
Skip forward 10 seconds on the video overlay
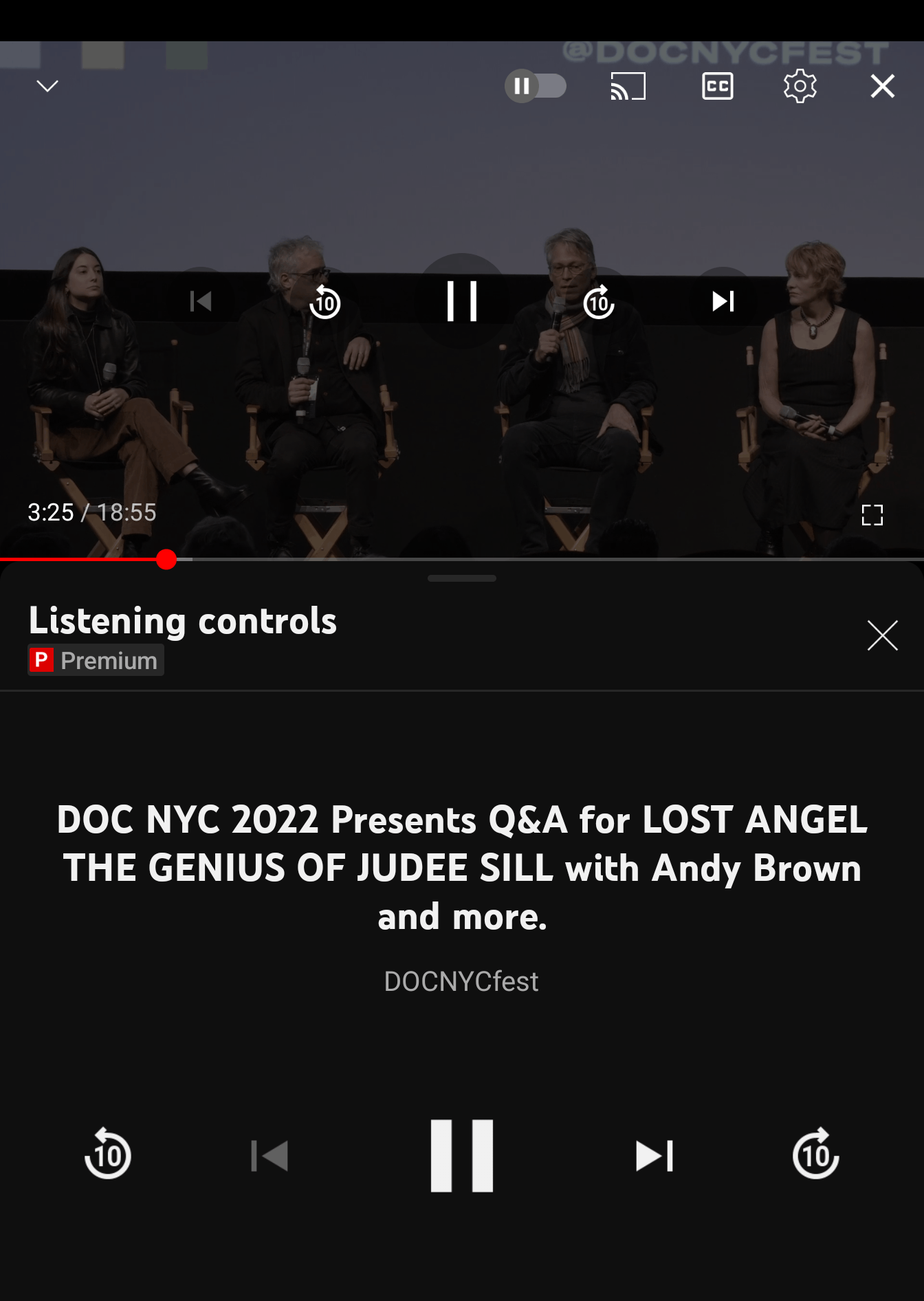click(599, 302)
